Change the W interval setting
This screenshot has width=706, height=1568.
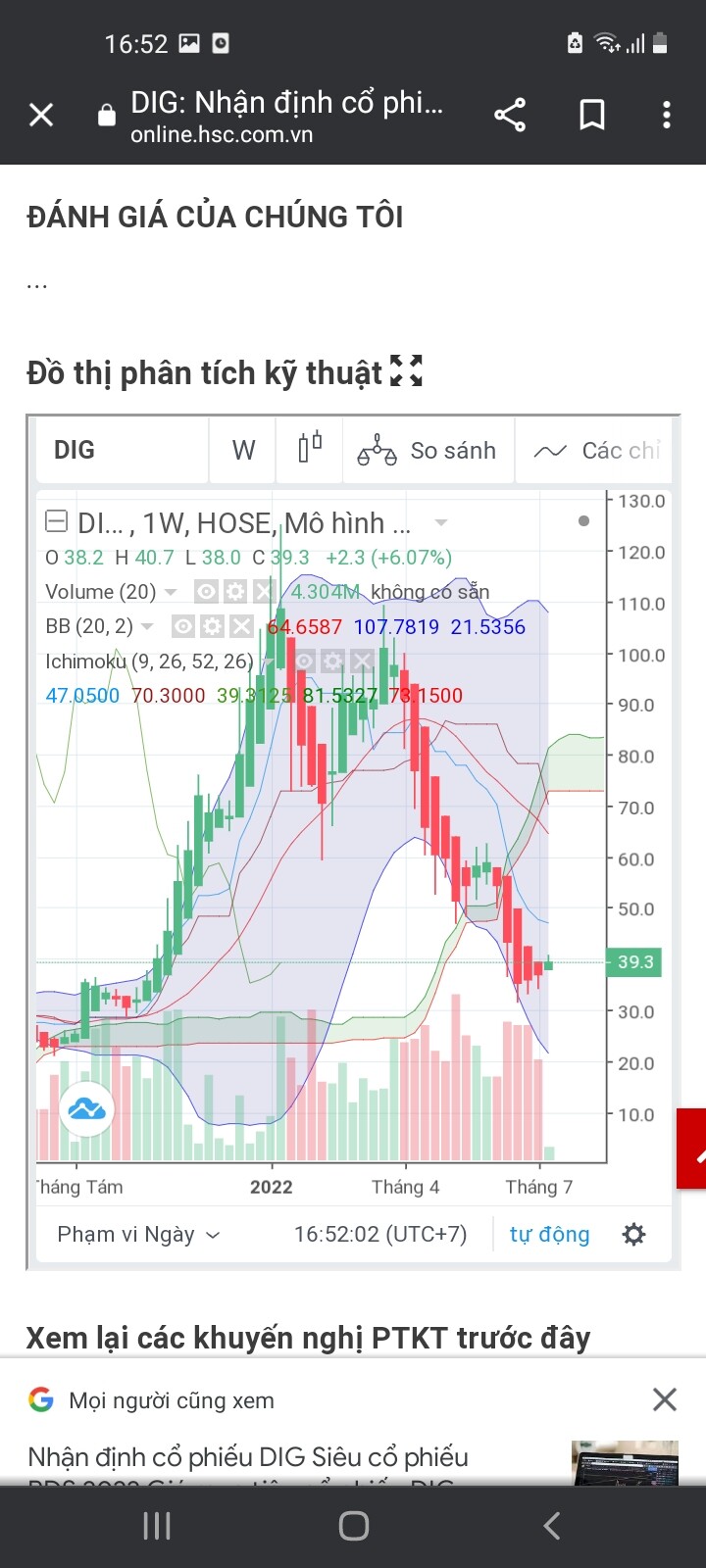pos(243,451)
